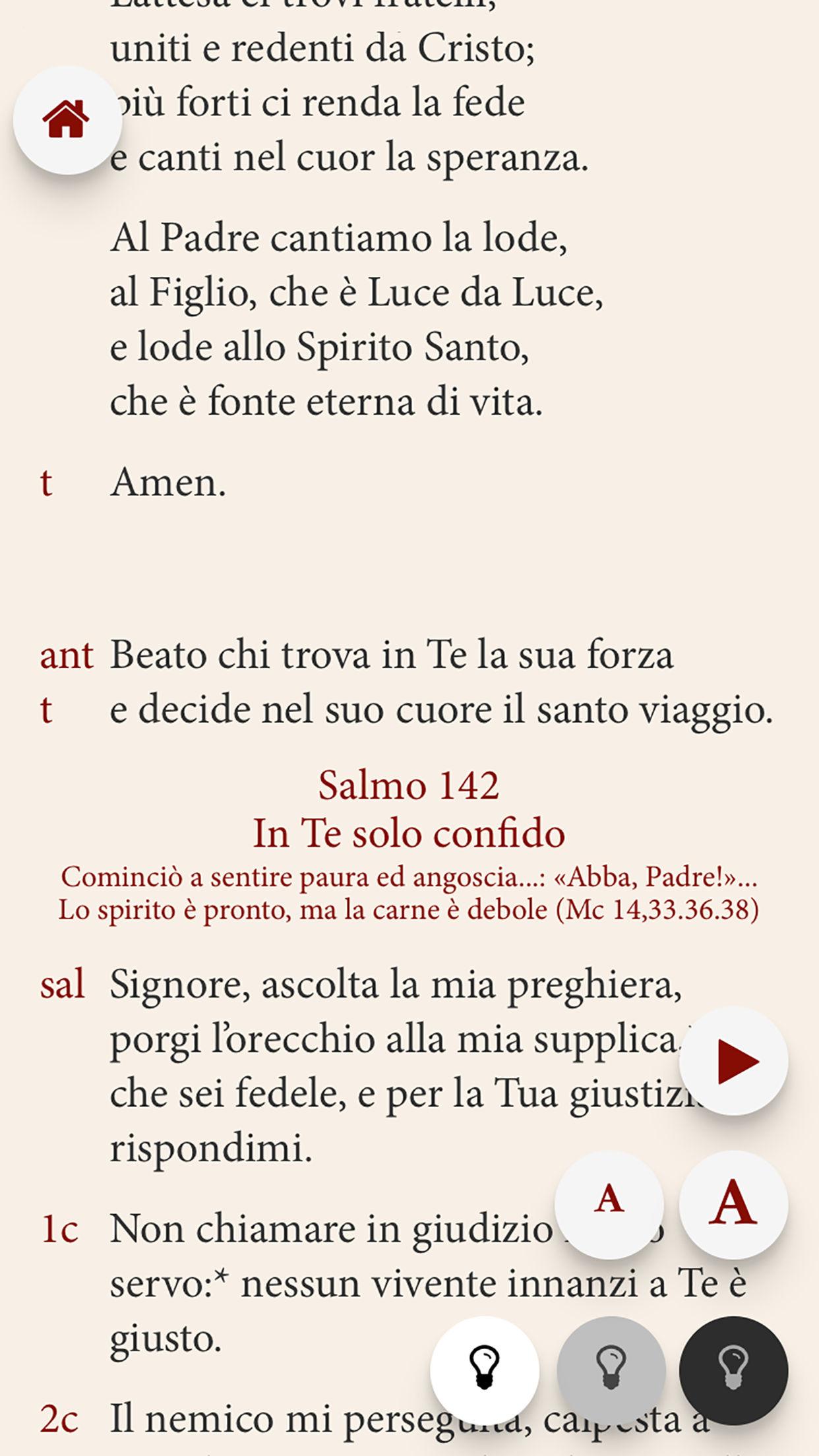Switch to the light white theme bulb
The image size is (819, 1456).
(x=484, y=1370)
